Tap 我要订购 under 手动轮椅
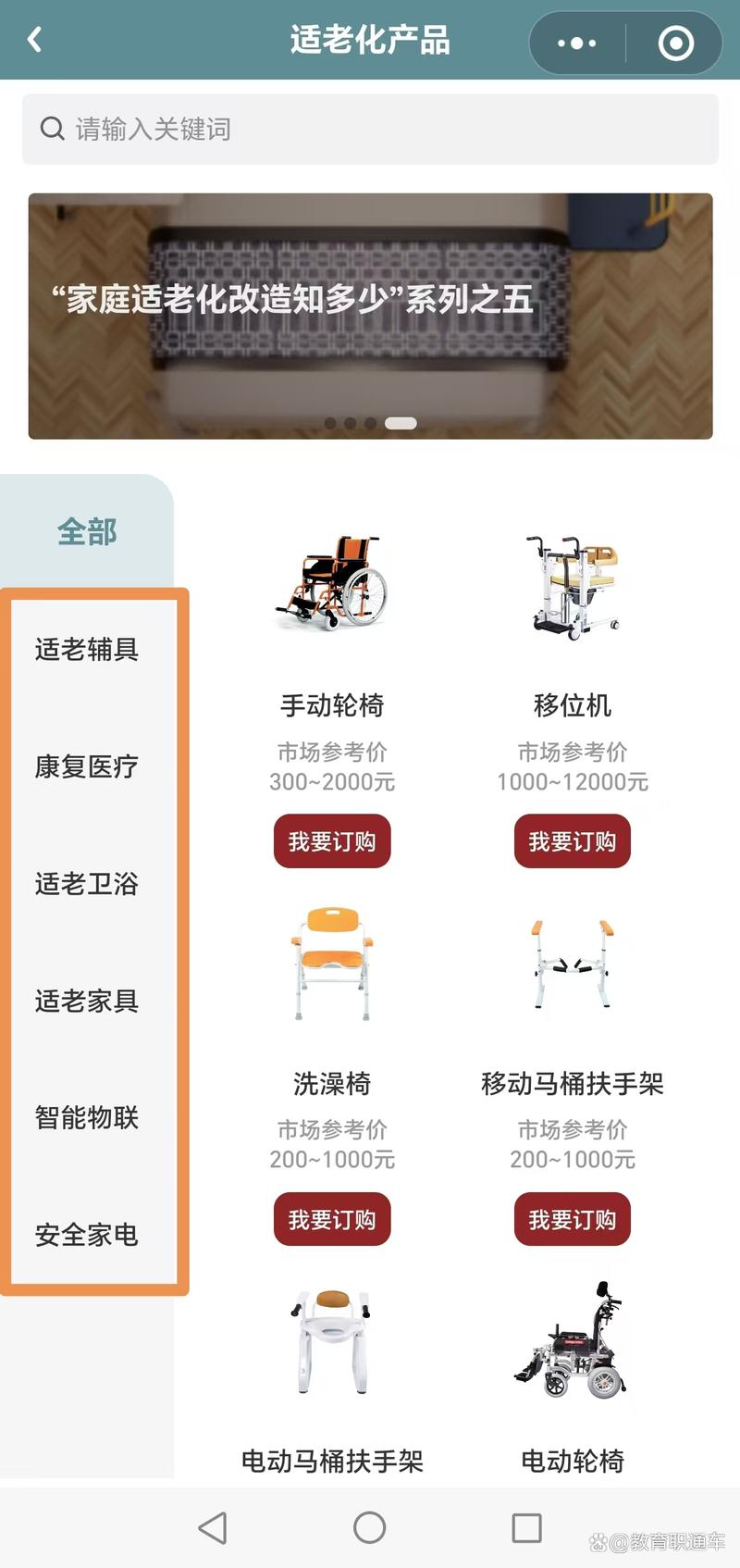740x1568 pixels. coord(331,840)
